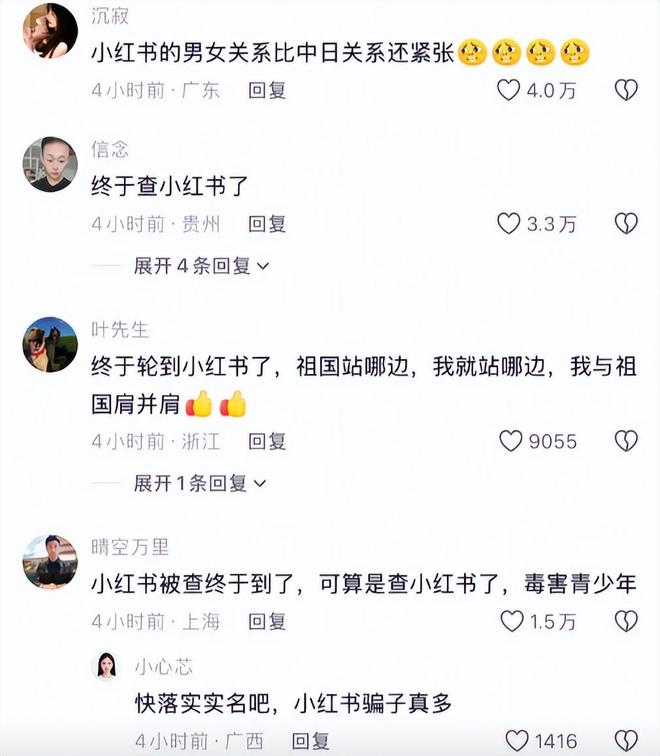This screenshot has height=756, width=660.
Task: Open 沉寂's profile avatar
Action: click(50, 31)
